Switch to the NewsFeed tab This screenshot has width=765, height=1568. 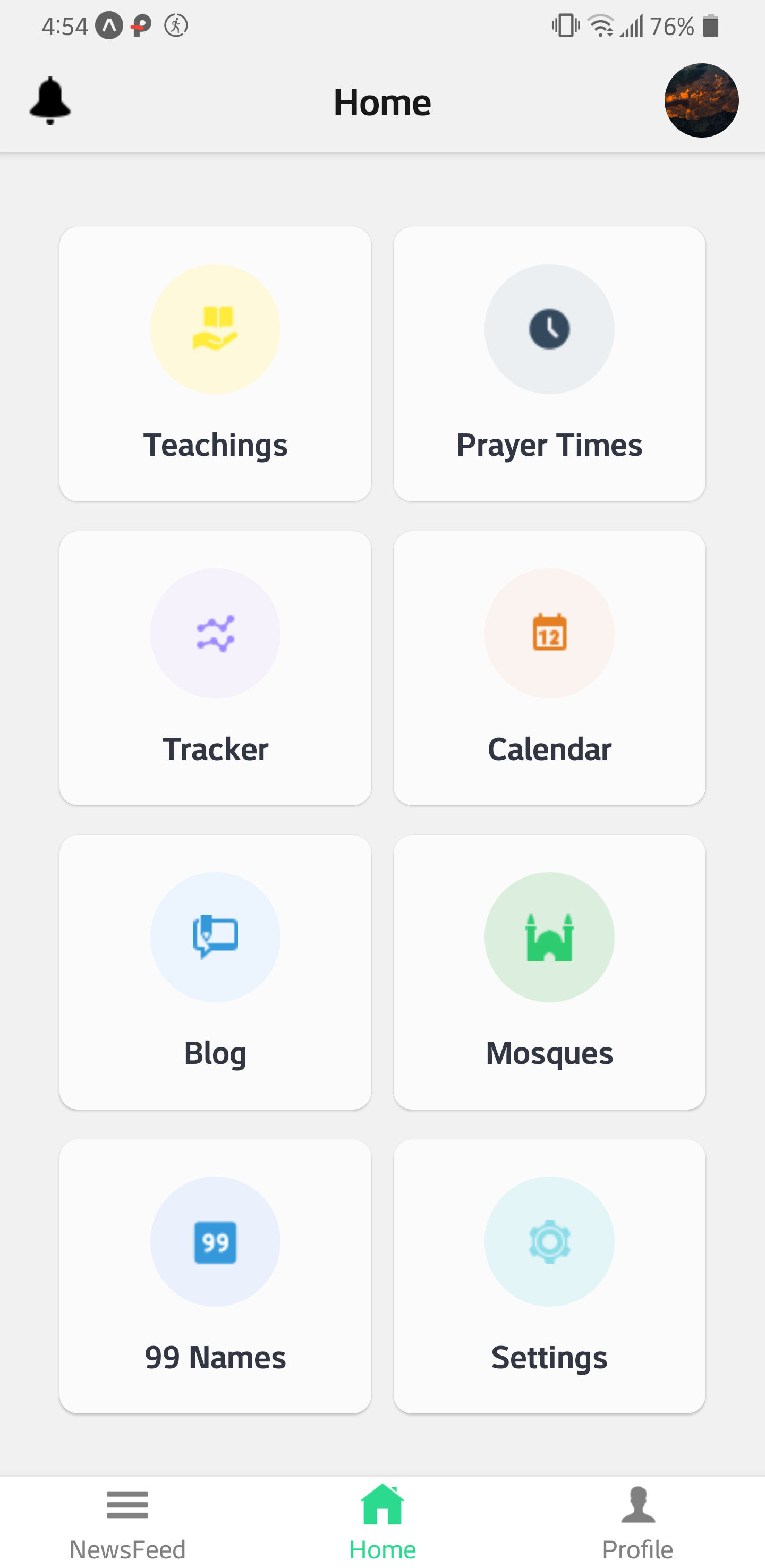127,1522
